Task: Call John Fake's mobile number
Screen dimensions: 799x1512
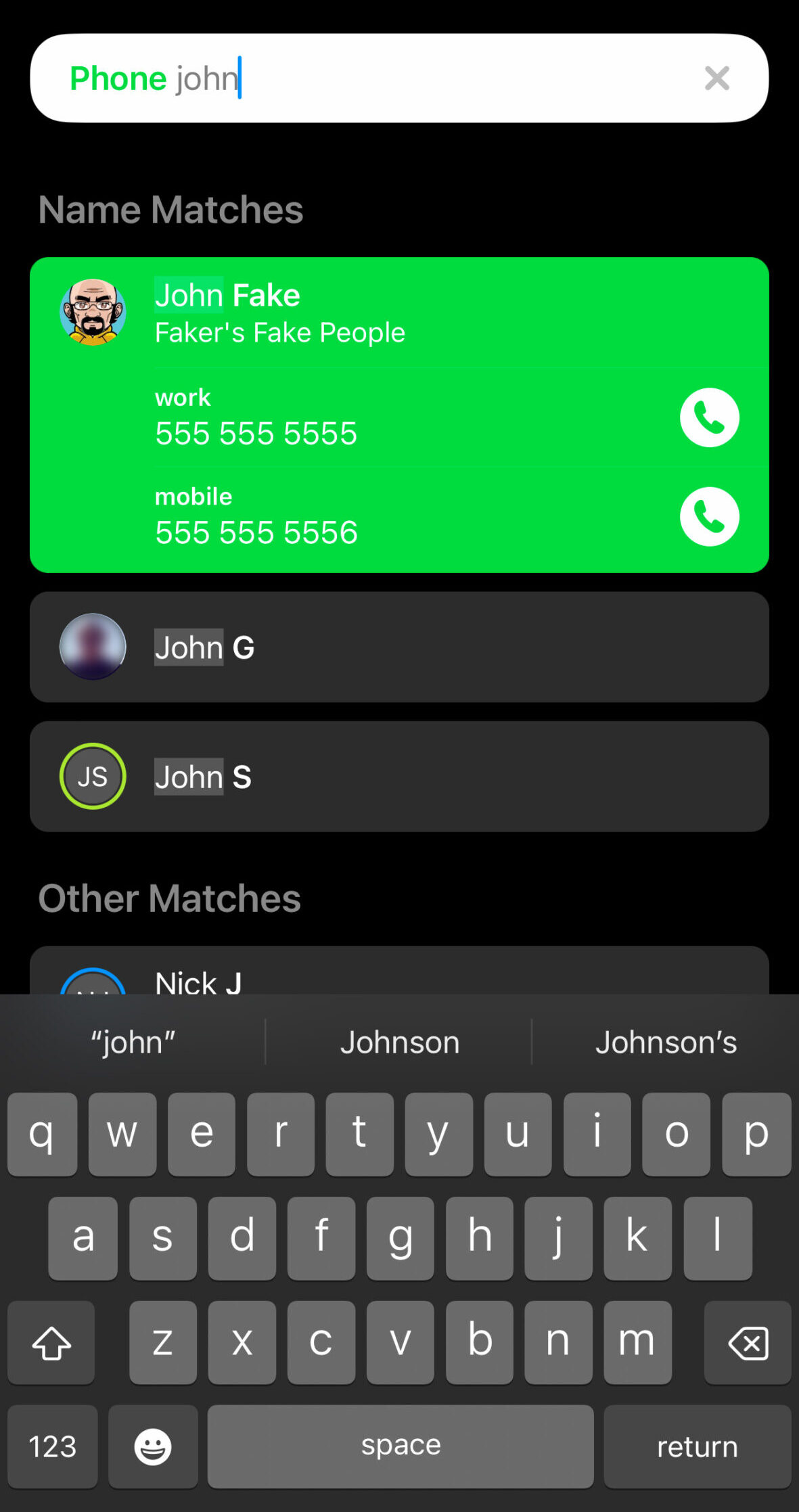Action: click(x=709, y=517)
